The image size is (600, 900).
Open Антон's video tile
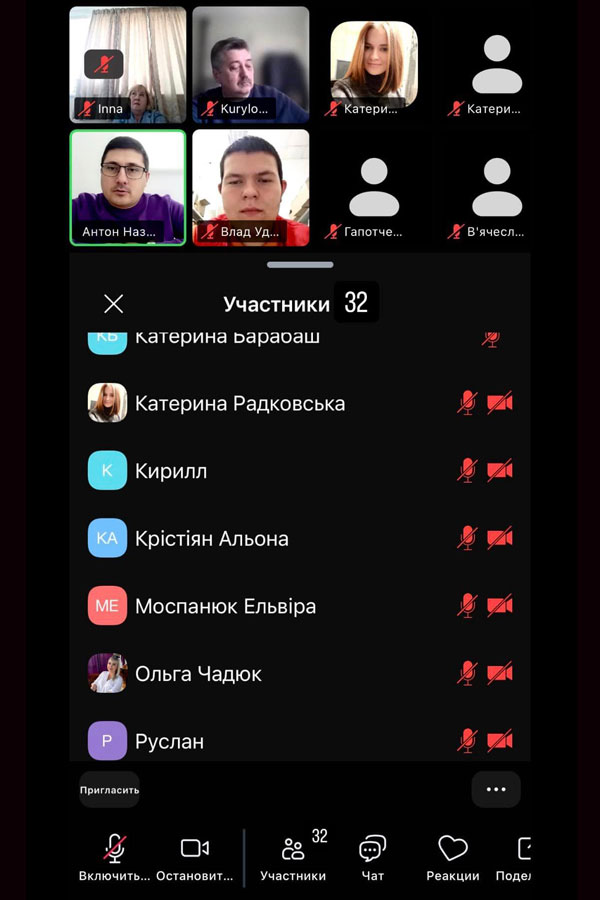[128, 187]
